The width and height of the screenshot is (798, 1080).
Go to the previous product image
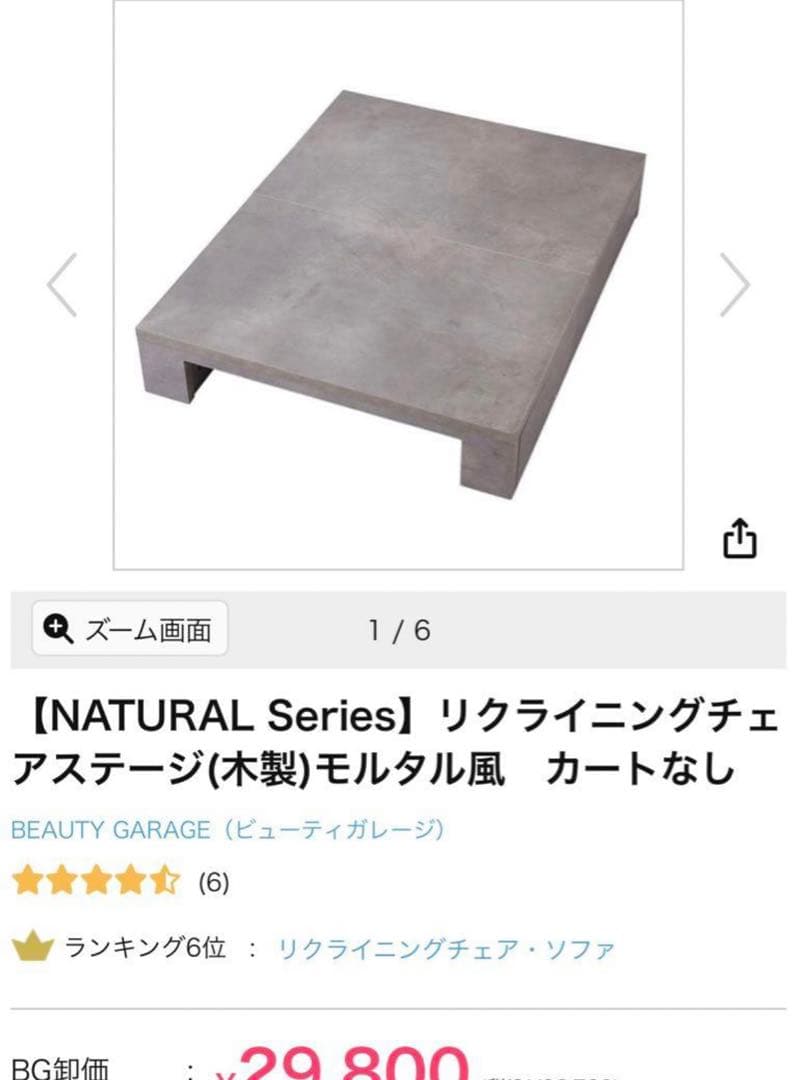[62, 285]
